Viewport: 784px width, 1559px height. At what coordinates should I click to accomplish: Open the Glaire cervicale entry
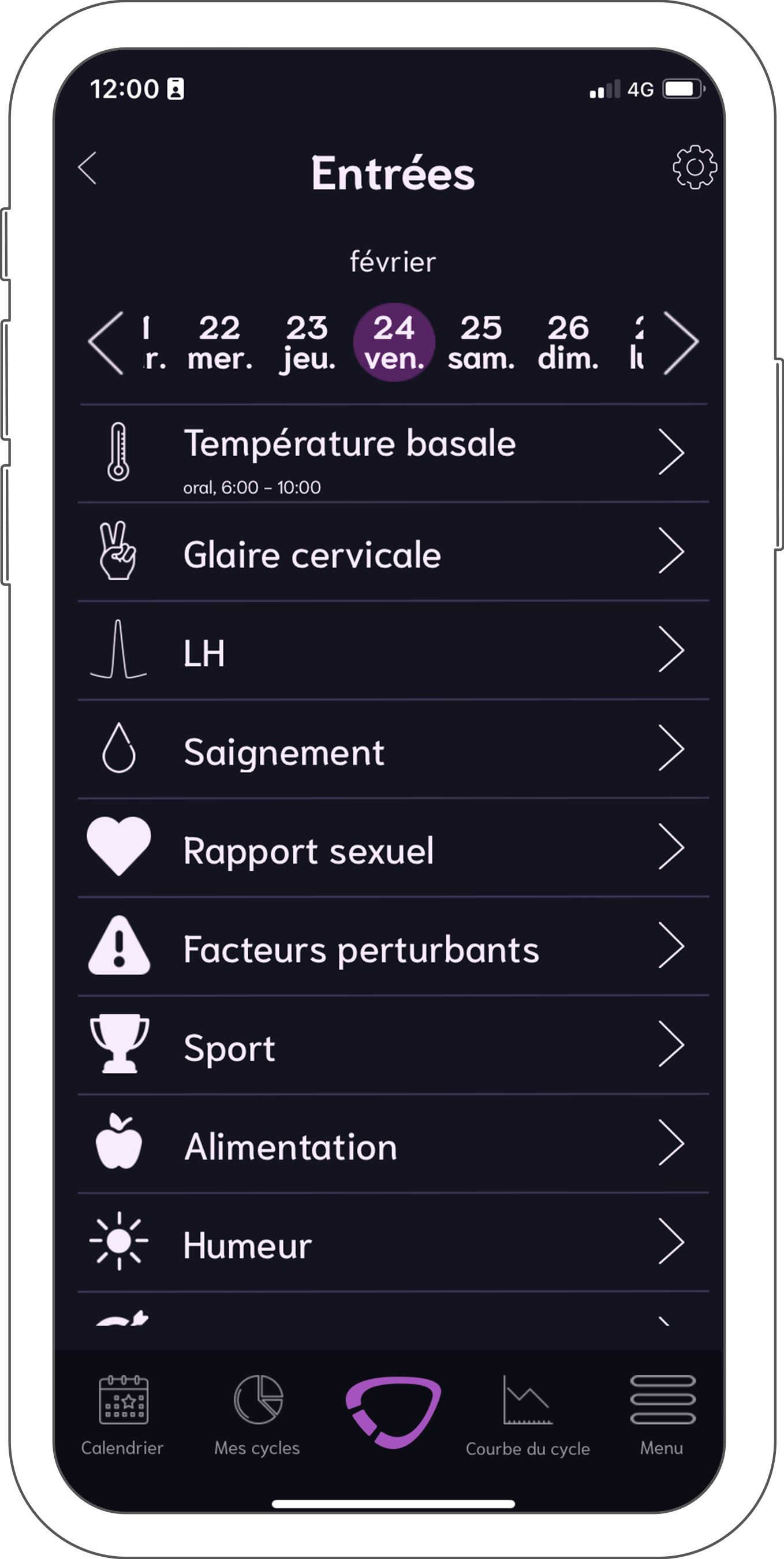click(x=393, y=551)
